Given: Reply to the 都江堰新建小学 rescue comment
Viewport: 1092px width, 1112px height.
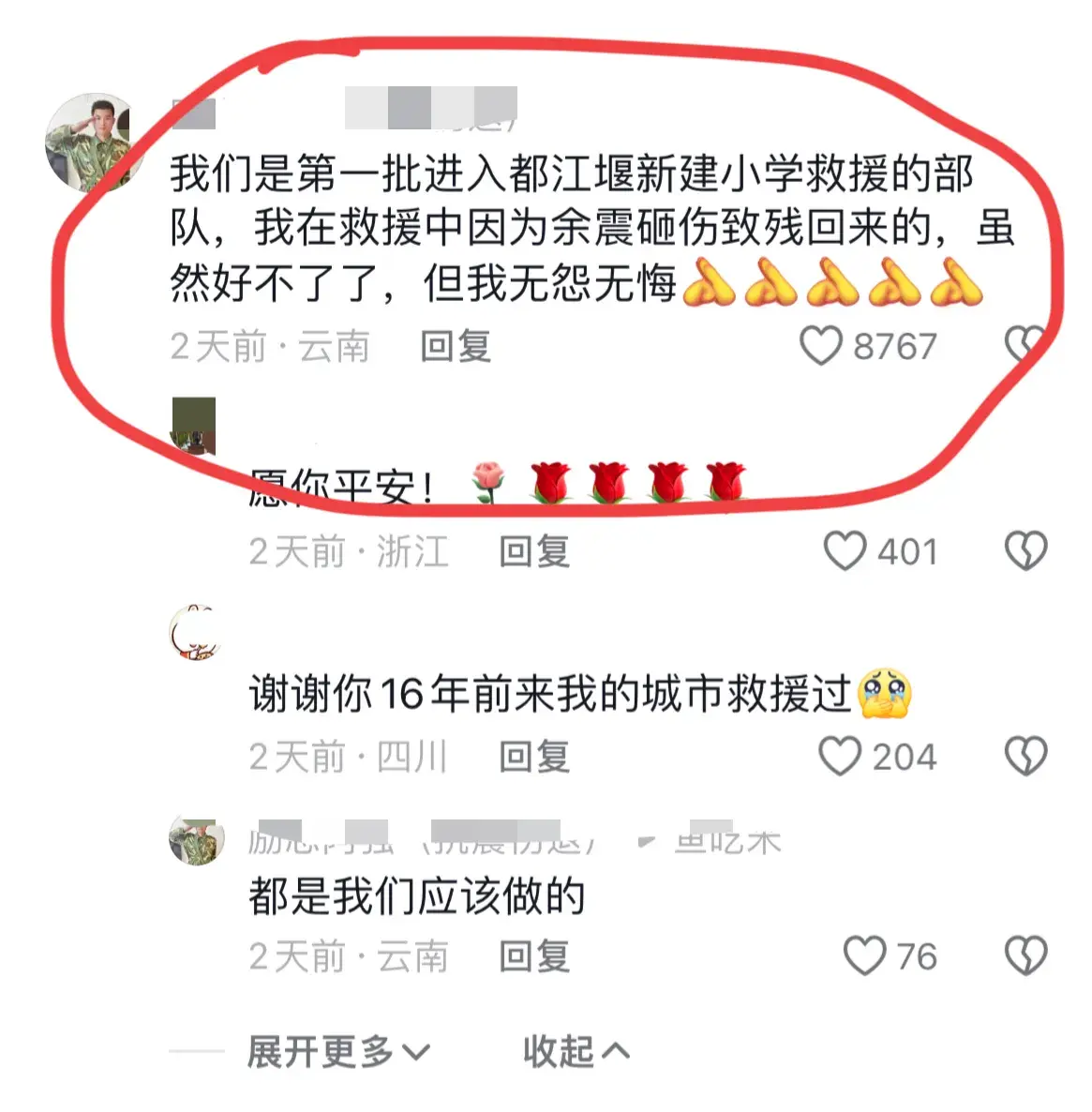Looking at the screenshot, I should (456, 346).
